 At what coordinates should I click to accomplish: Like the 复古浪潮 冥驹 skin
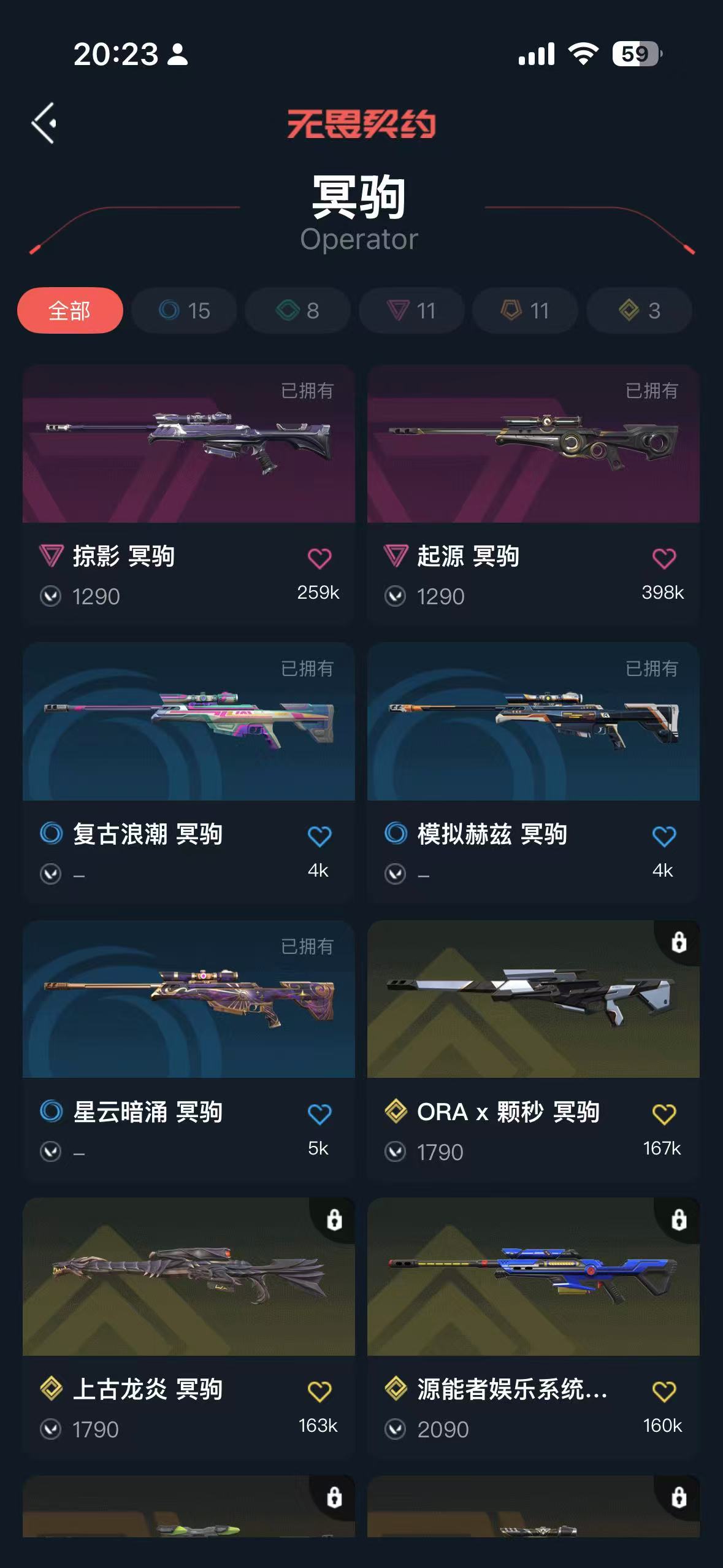click(319, 836)
